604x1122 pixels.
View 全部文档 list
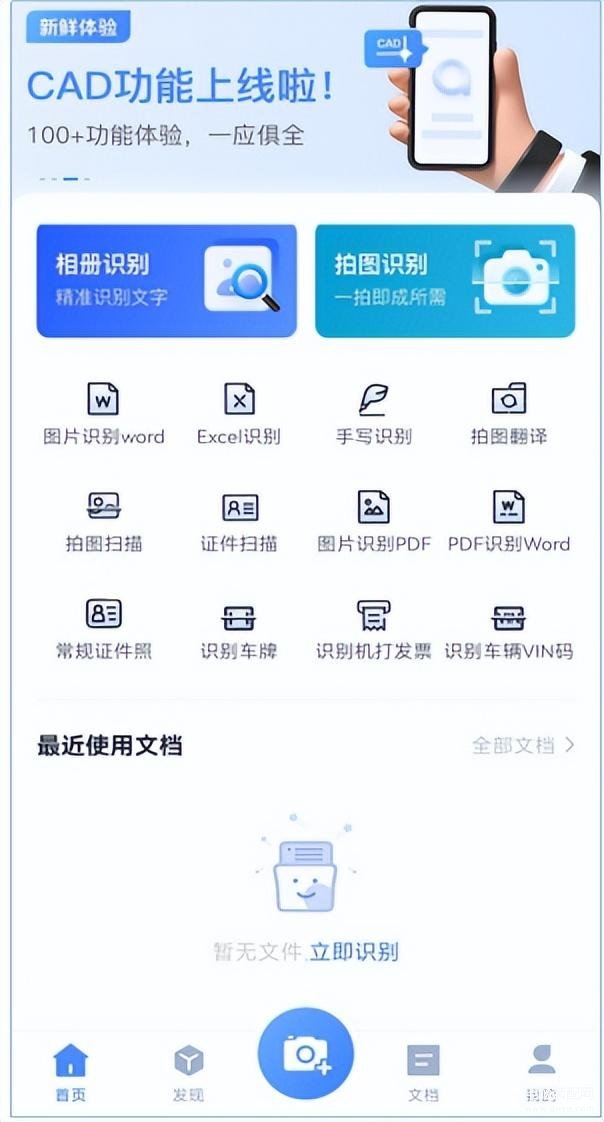click(x=524, y=745)
